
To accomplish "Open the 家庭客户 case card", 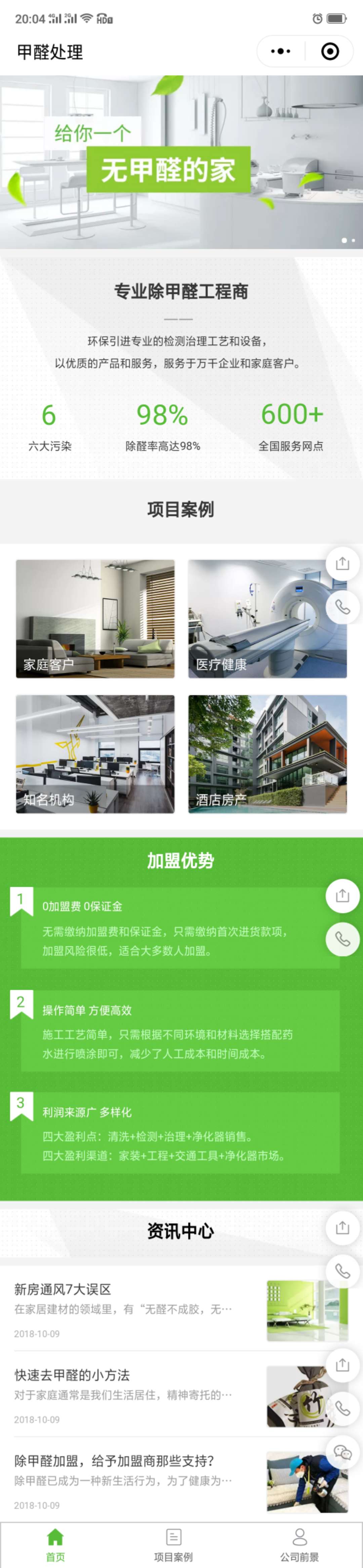I will click(x=95, y=618).
